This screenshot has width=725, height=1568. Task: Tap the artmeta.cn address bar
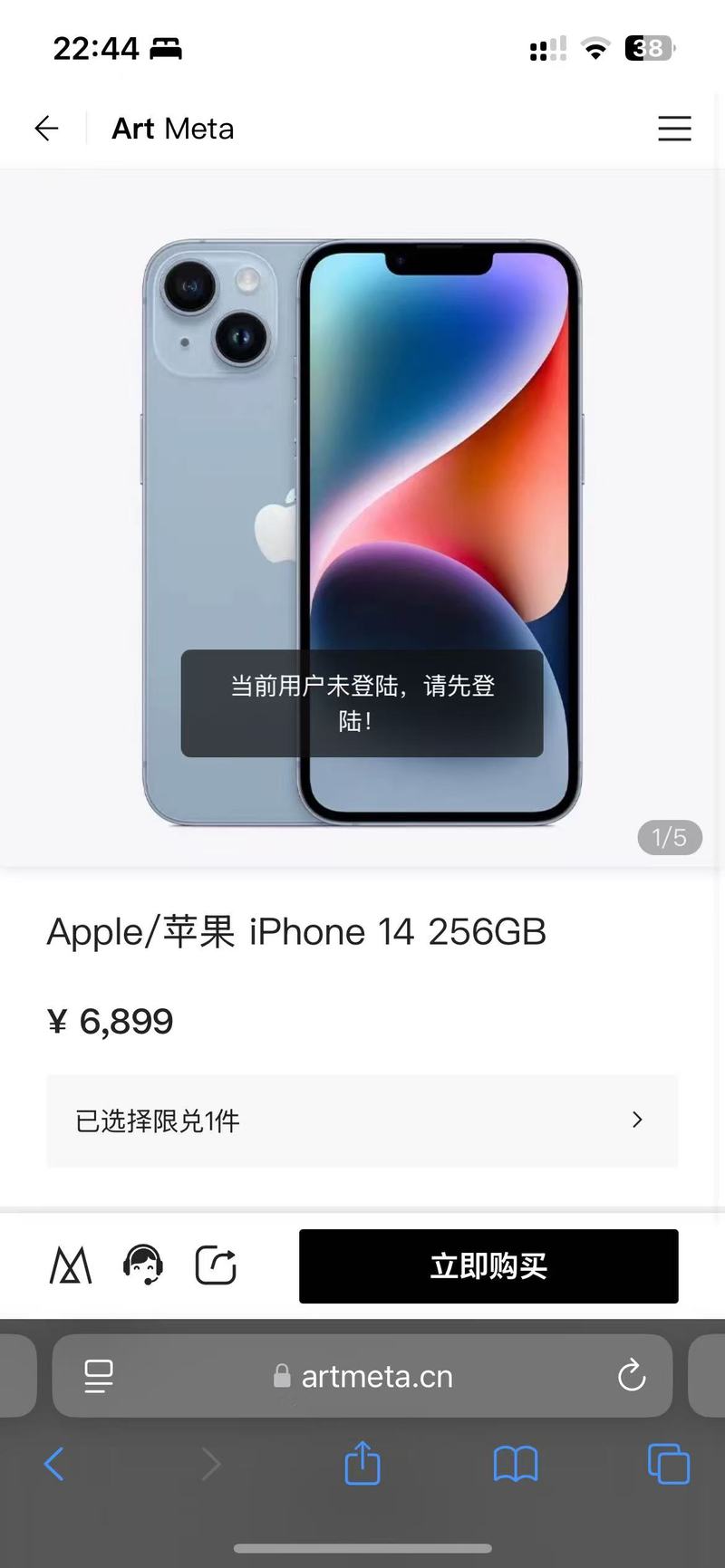coord(362,1376)
